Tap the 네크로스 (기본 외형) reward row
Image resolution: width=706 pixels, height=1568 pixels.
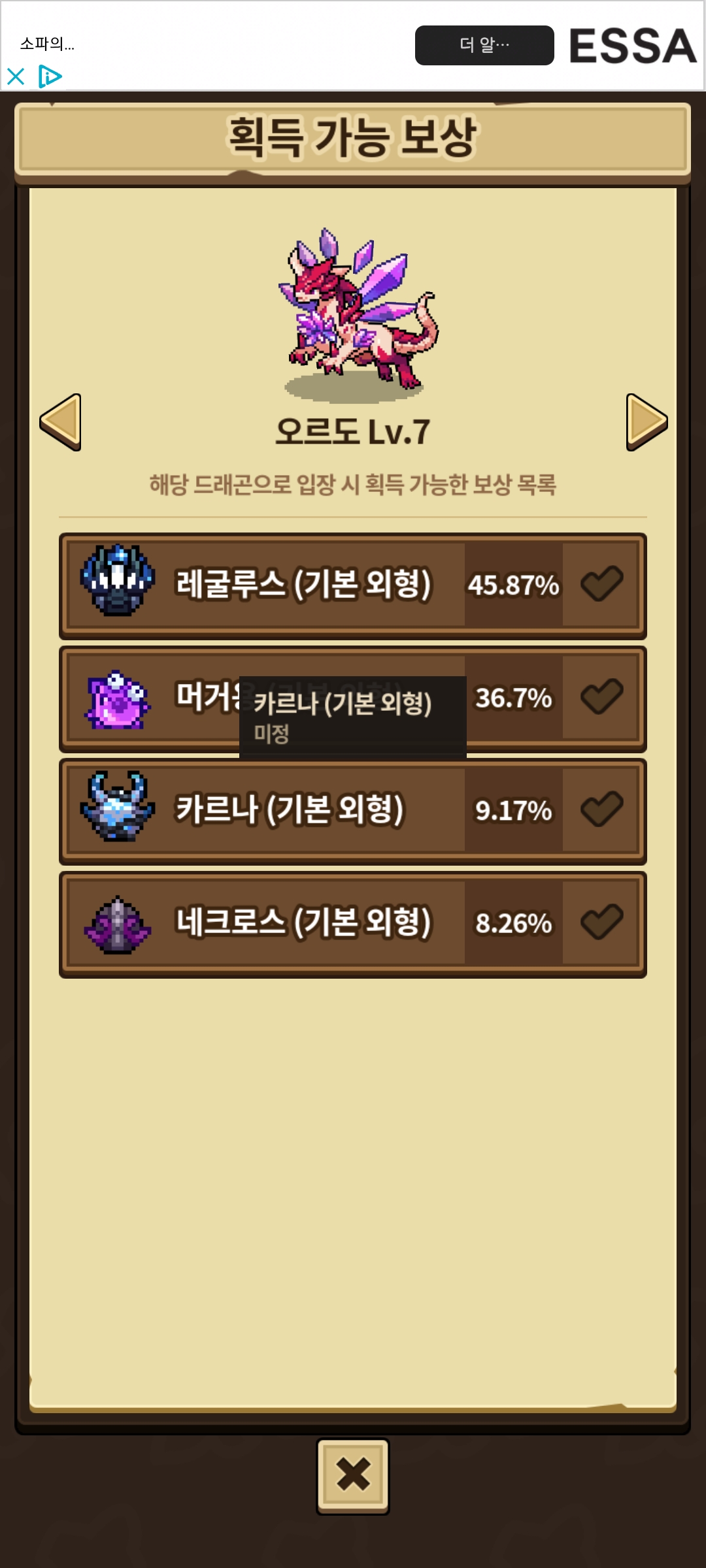(353, 924)
